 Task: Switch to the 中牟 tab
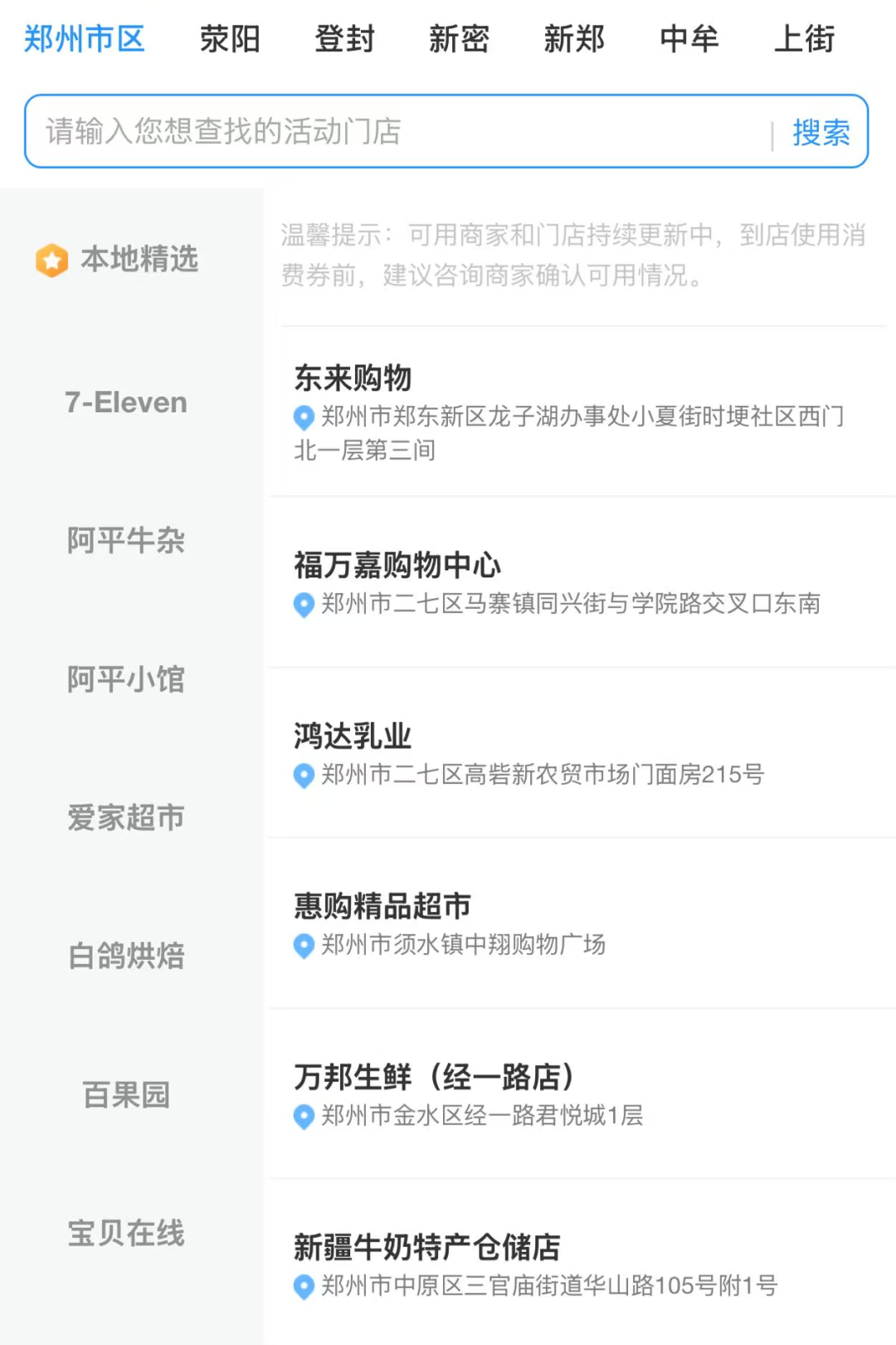click(689, 39)
